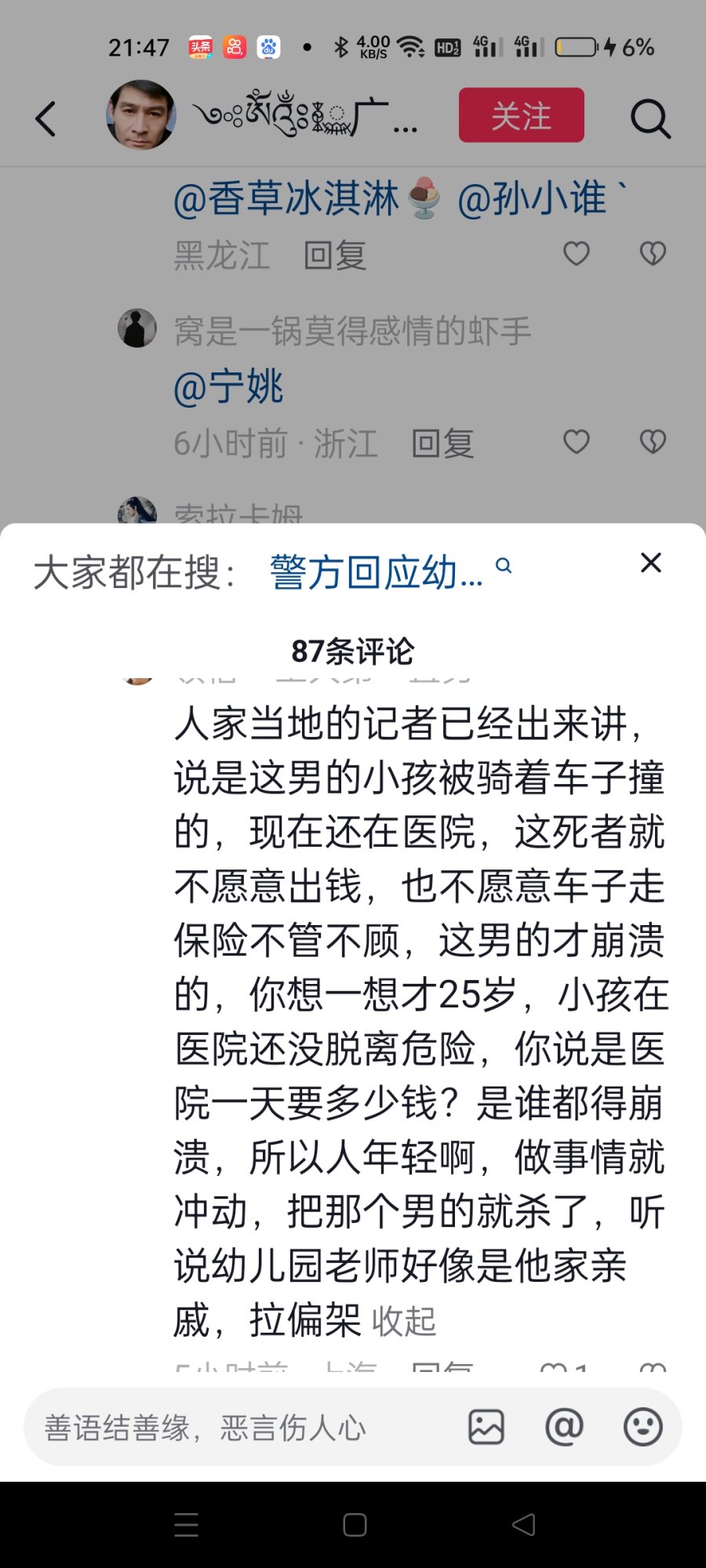Go back using the top-left arrow
This screenshot has width=706, height=1568.
pyautogui.click(x=46, y=119)
